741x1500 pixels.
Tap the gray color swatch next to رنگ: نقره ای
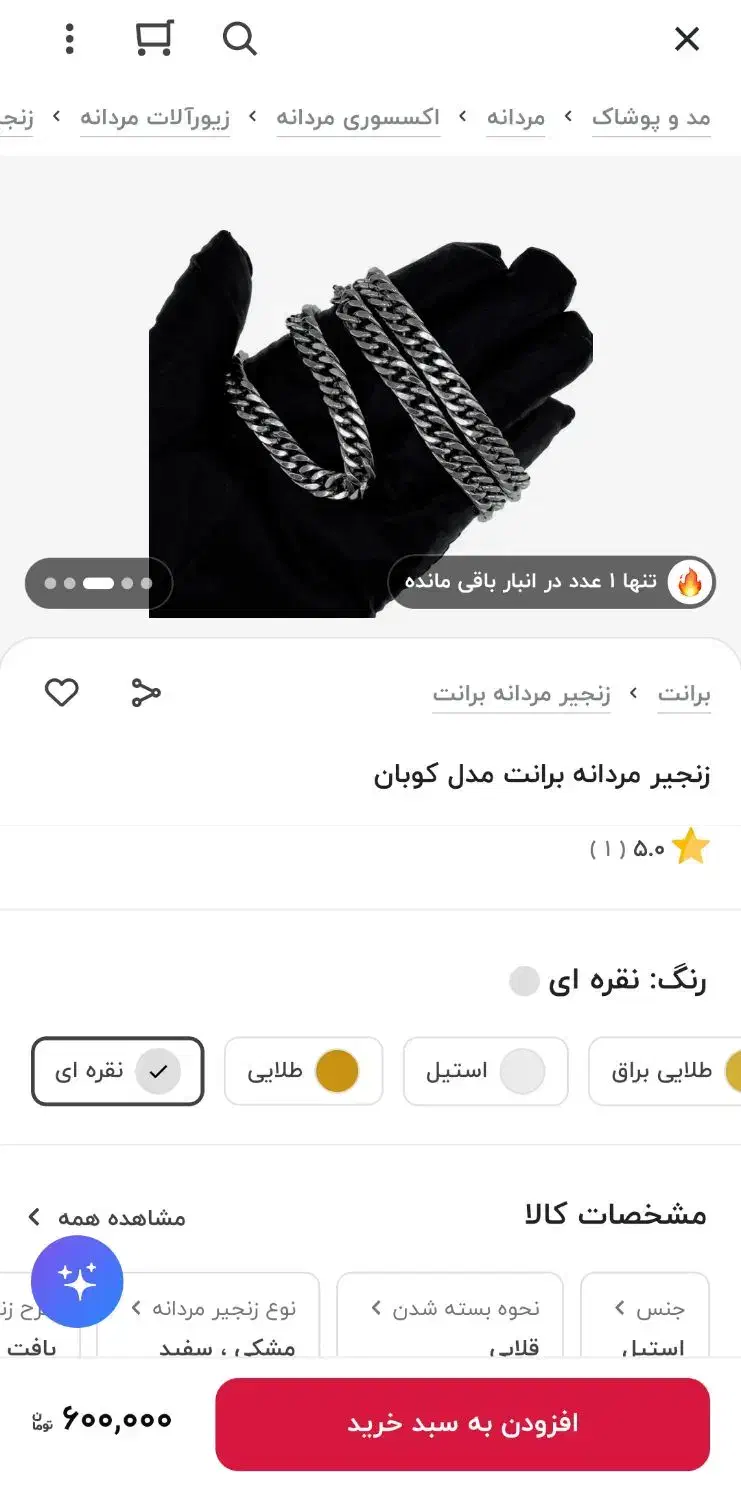[x=524, y=981]
